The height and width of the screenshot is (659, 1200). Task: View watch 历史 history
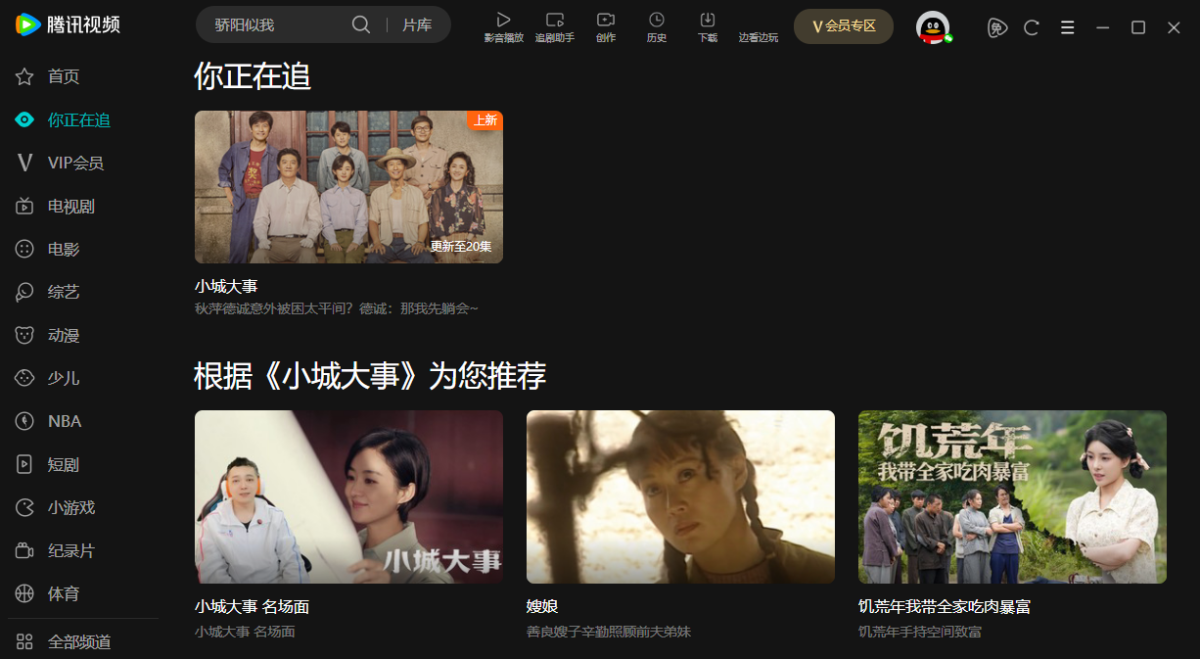[x=656, y=27]
